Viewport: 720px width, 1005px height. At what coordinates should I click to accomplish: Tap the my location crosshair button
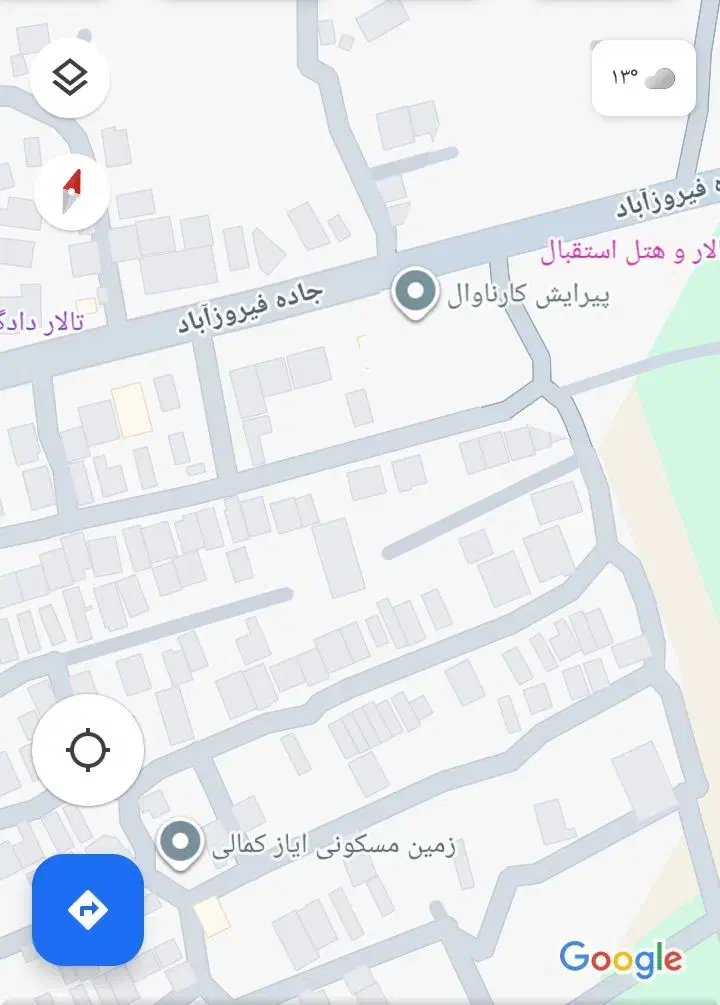pyautogui.click(x=88, y=750)
